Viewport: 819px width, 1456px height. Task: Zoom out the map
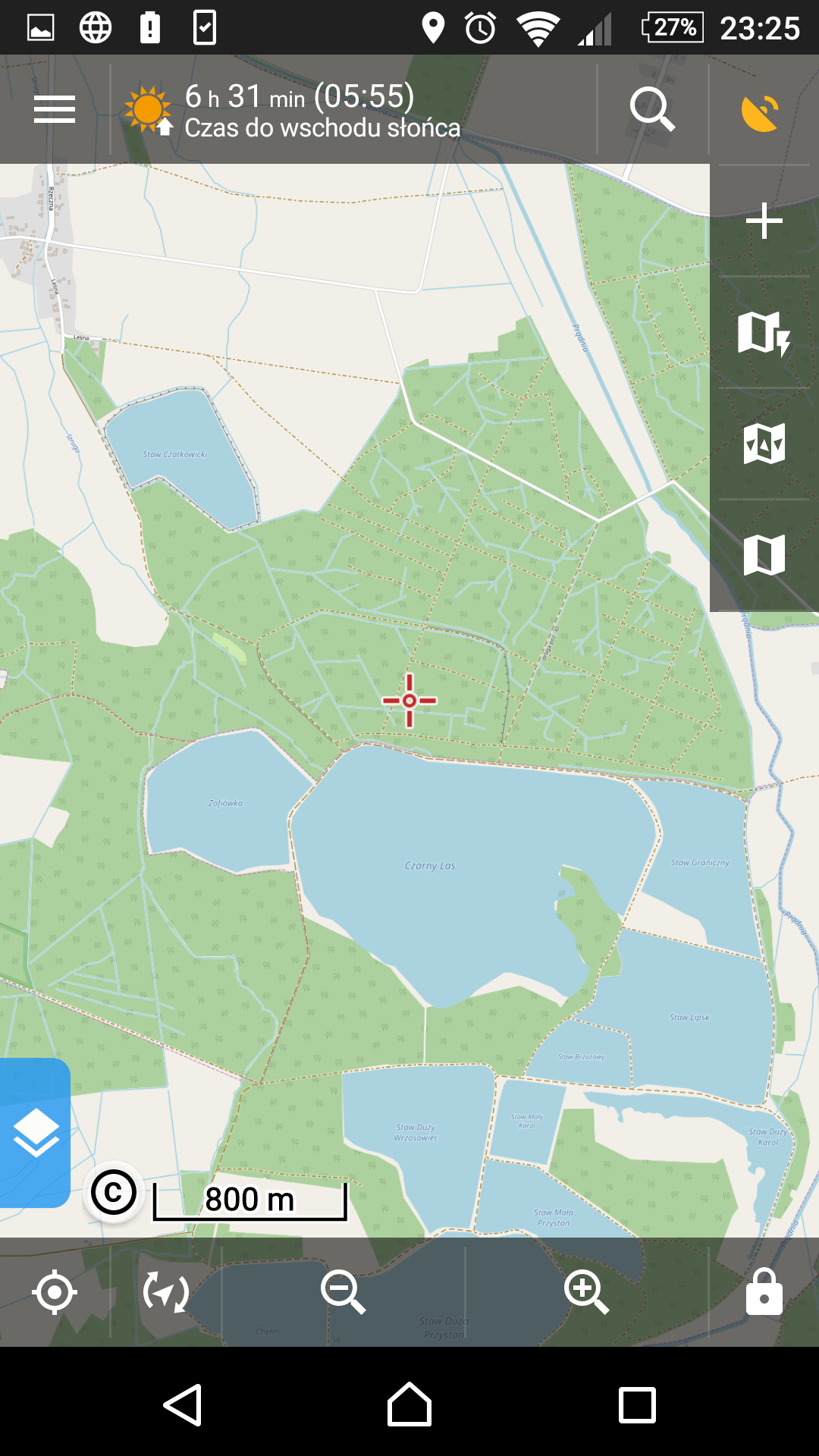tap(343, 1292)
